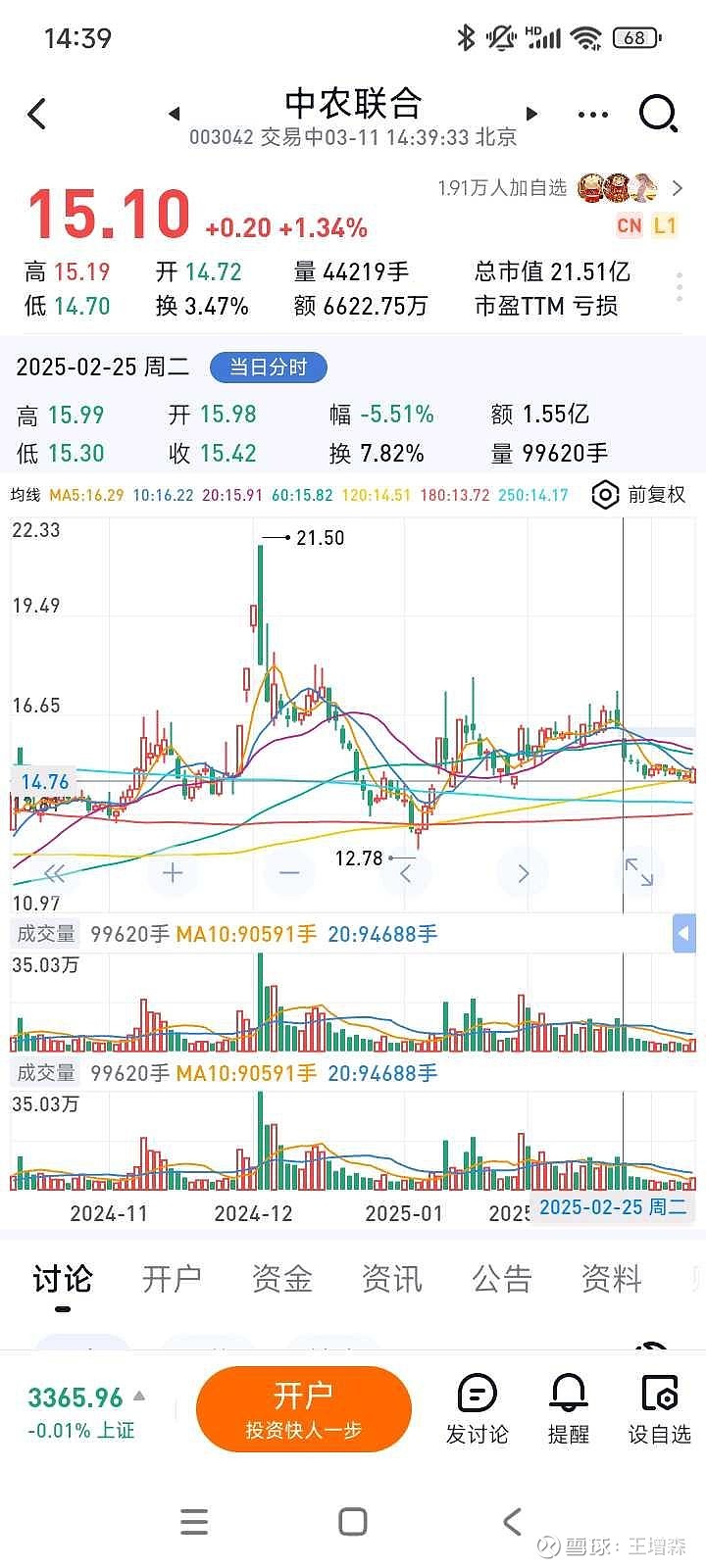
Task: Set a price alert with 提醒
Action: click(569, 1409)
